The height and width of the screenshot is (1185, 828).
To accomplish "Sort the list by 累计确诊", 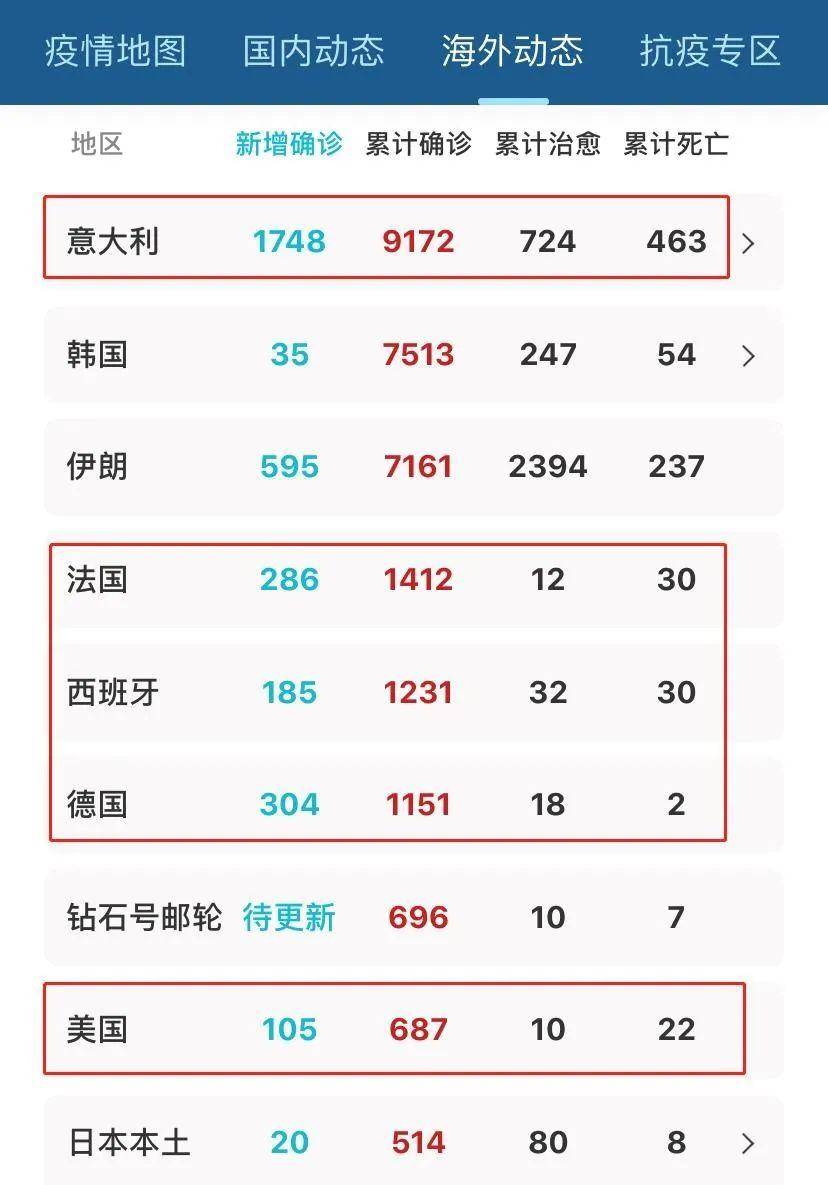I will (x=418, y=144).
